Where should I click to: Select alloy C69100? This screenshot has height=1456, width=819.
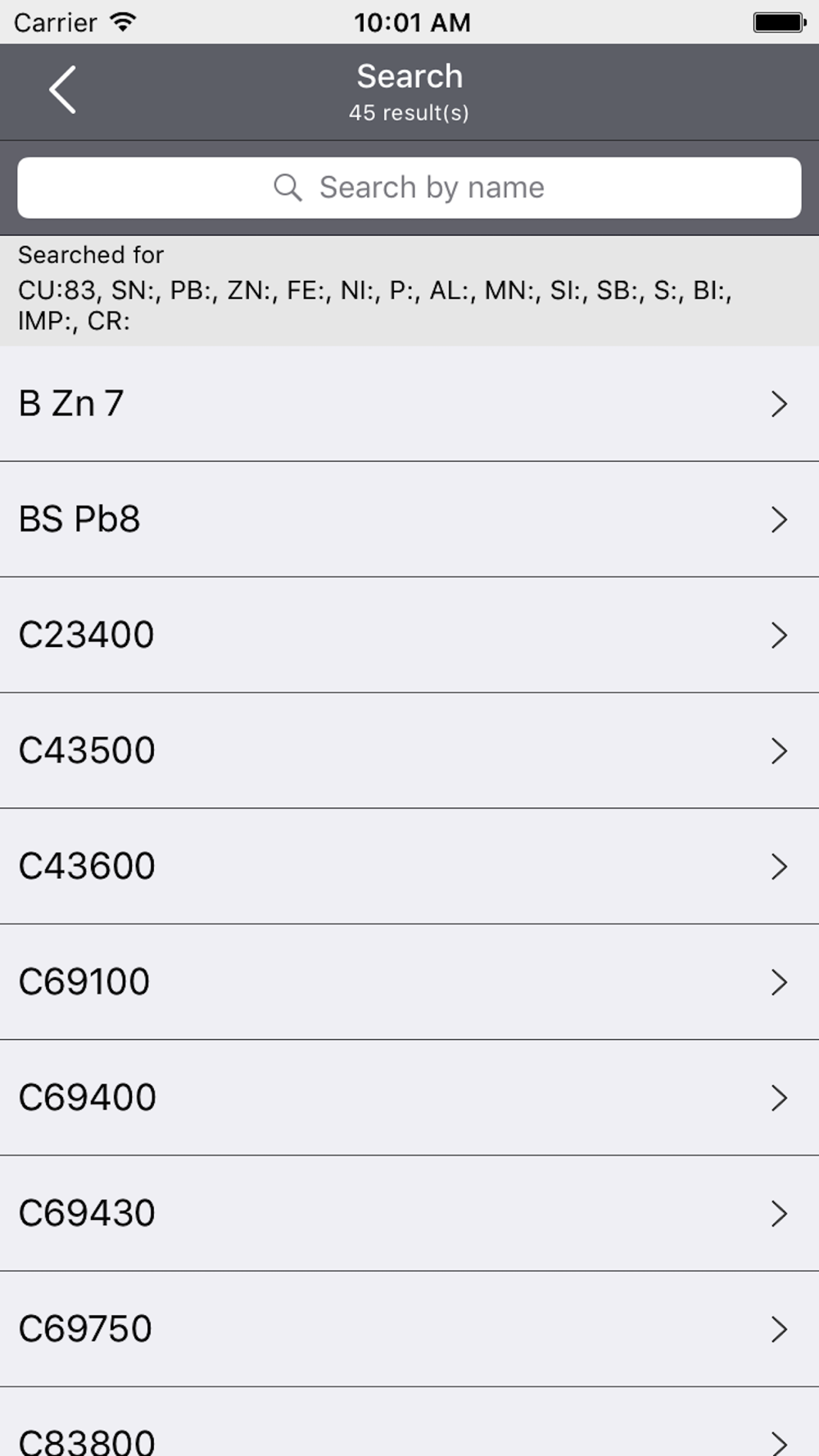409,982
